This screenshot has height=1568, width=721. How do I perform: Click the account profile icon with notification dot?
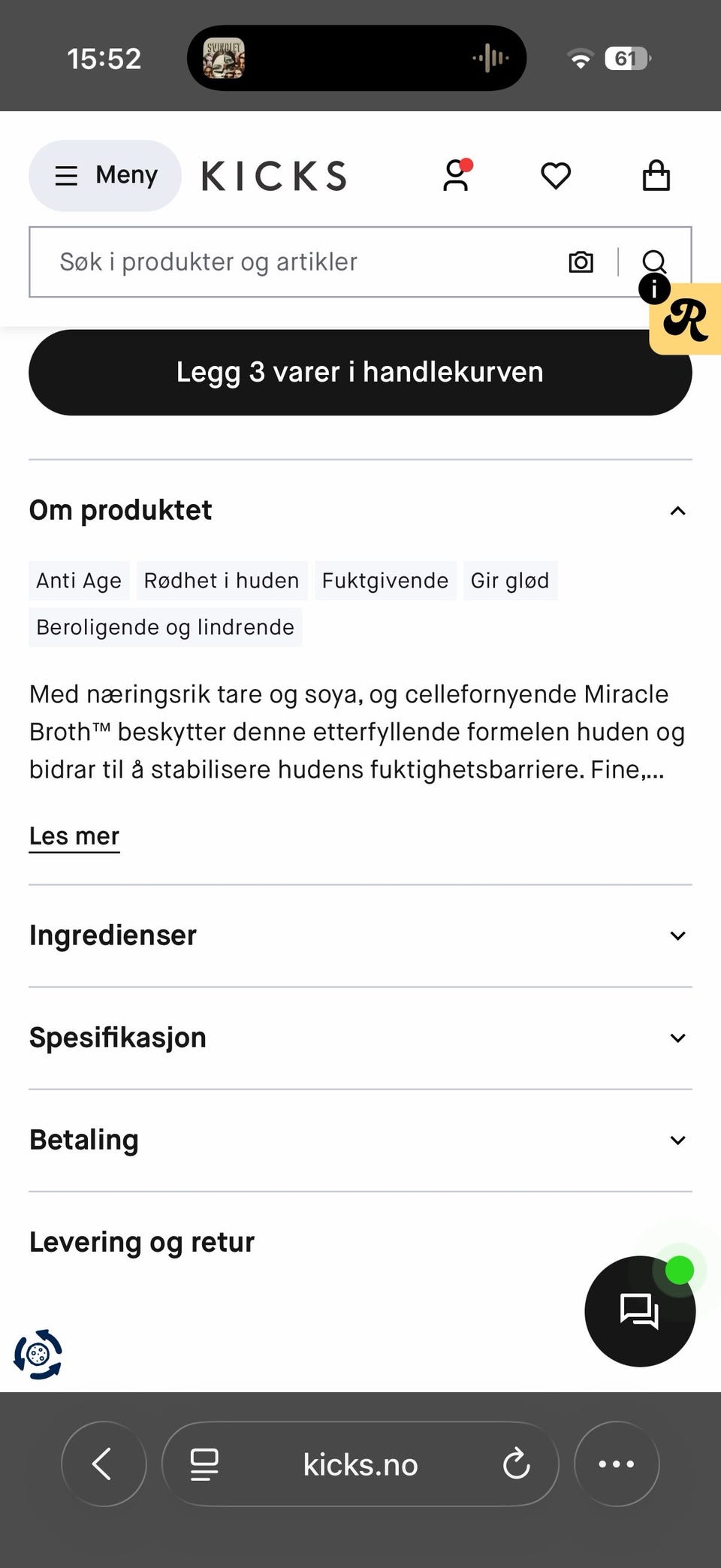point(455,175)
